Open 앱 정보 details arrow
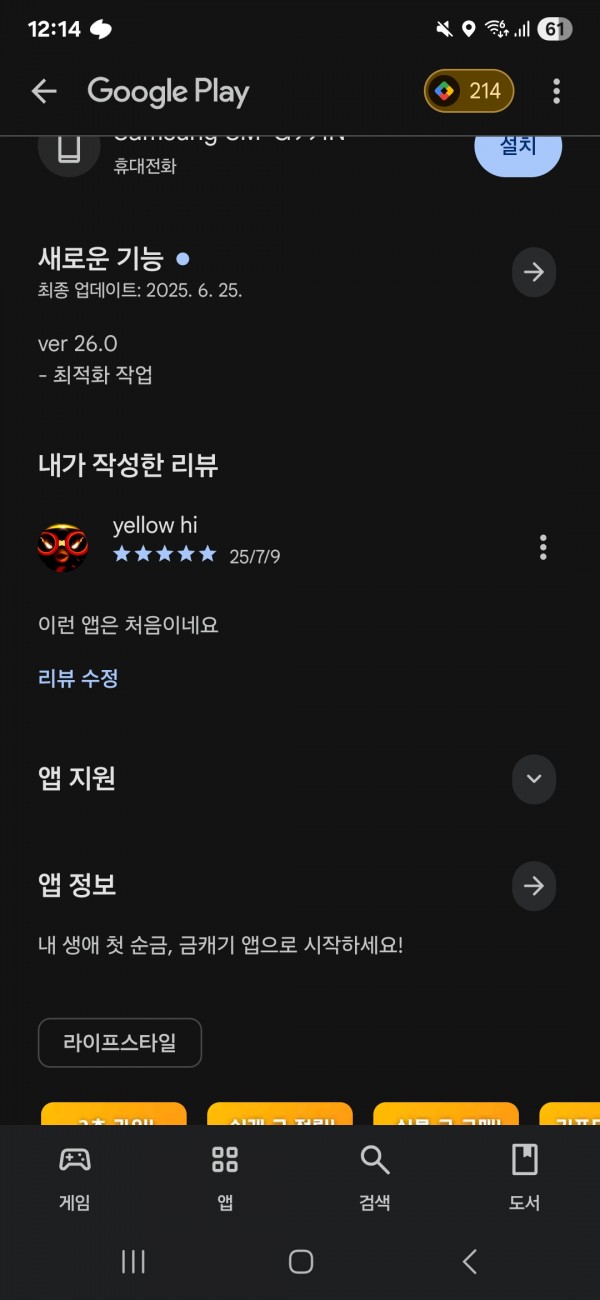The height and width of the screenshot is (1300, 600). tap(533, 885)
